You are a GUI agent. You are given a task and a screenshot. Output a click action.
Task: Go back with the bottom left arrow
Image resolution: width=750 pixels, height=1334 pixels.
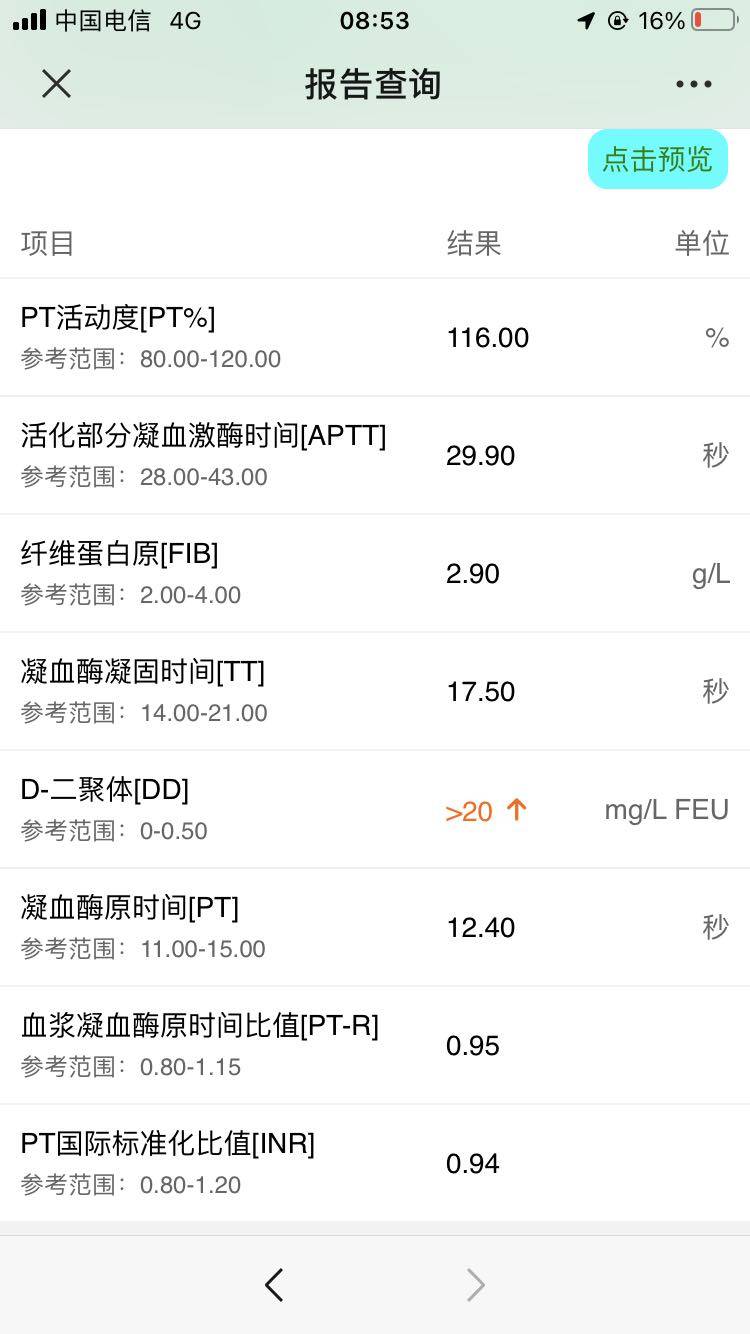[274, 1284]
